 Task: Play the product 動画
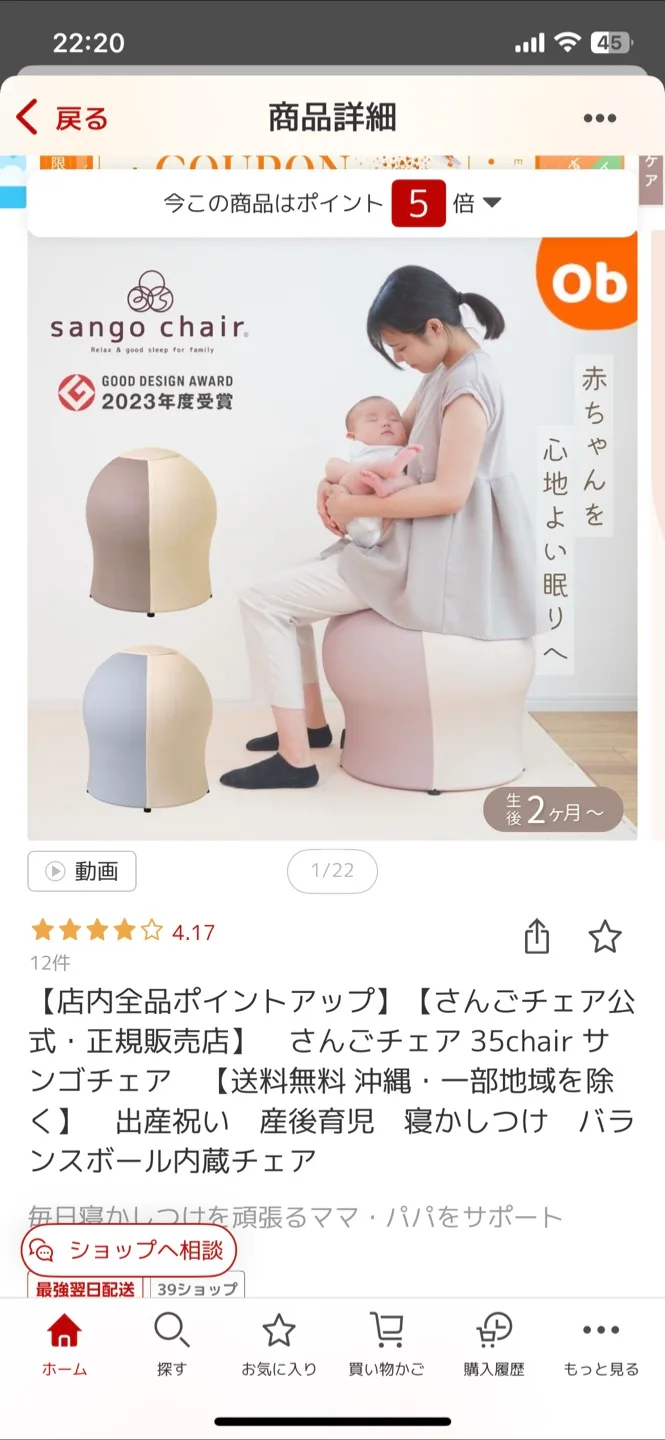point(82,871)
